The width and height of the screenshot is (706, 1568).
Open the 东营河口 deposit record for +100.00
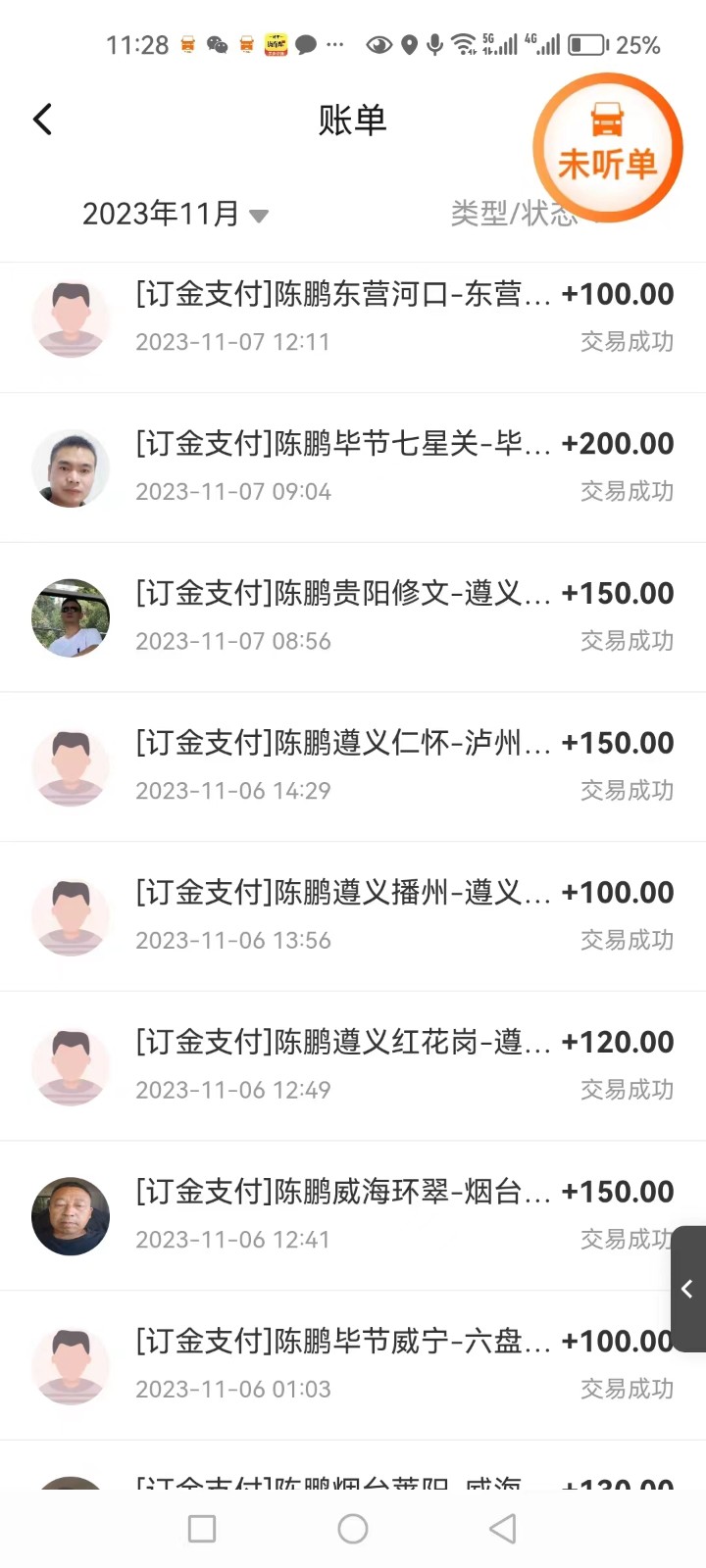tap(353, 318)
